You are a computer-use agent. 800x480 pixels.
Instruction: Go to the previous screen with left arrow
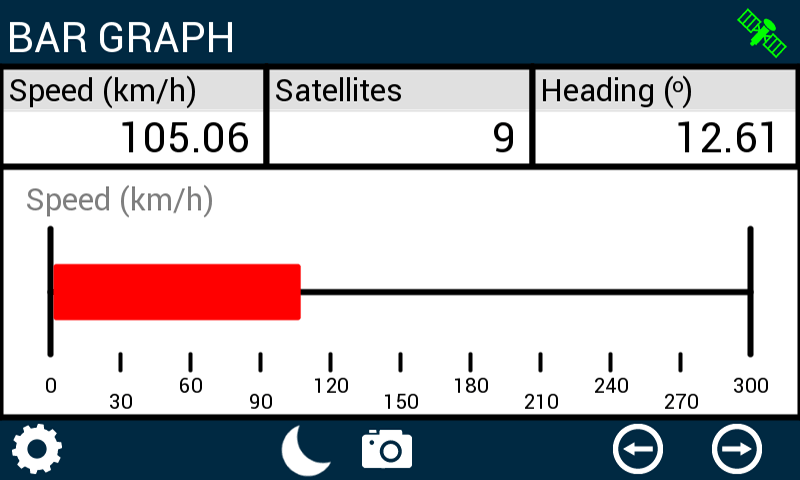638,449
